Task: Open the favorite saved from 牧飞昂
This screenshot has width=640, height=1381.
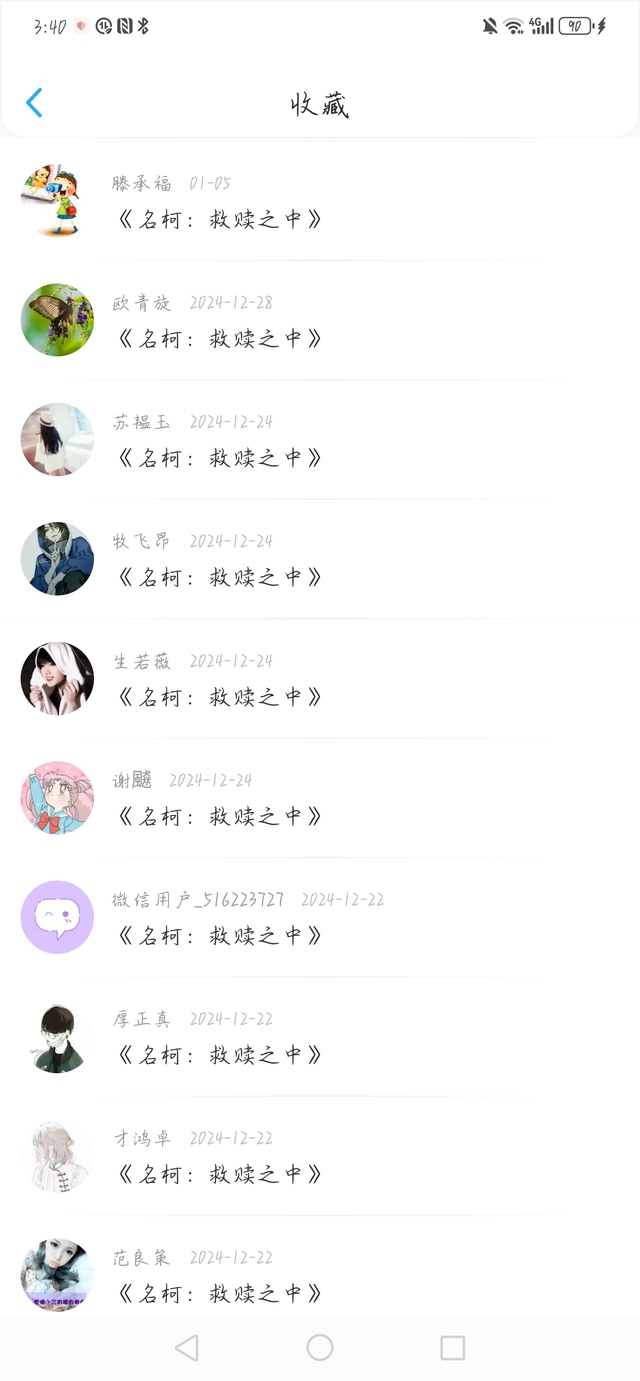Action: coord(320,559)
